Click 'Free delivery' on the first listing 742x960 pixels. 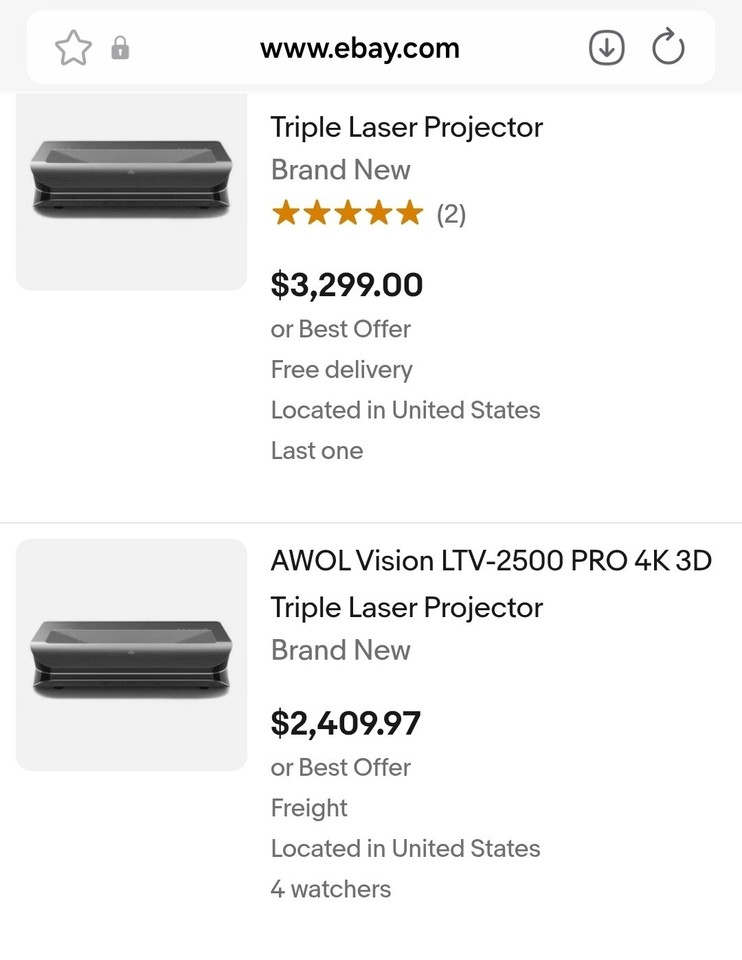pos(340,370)
